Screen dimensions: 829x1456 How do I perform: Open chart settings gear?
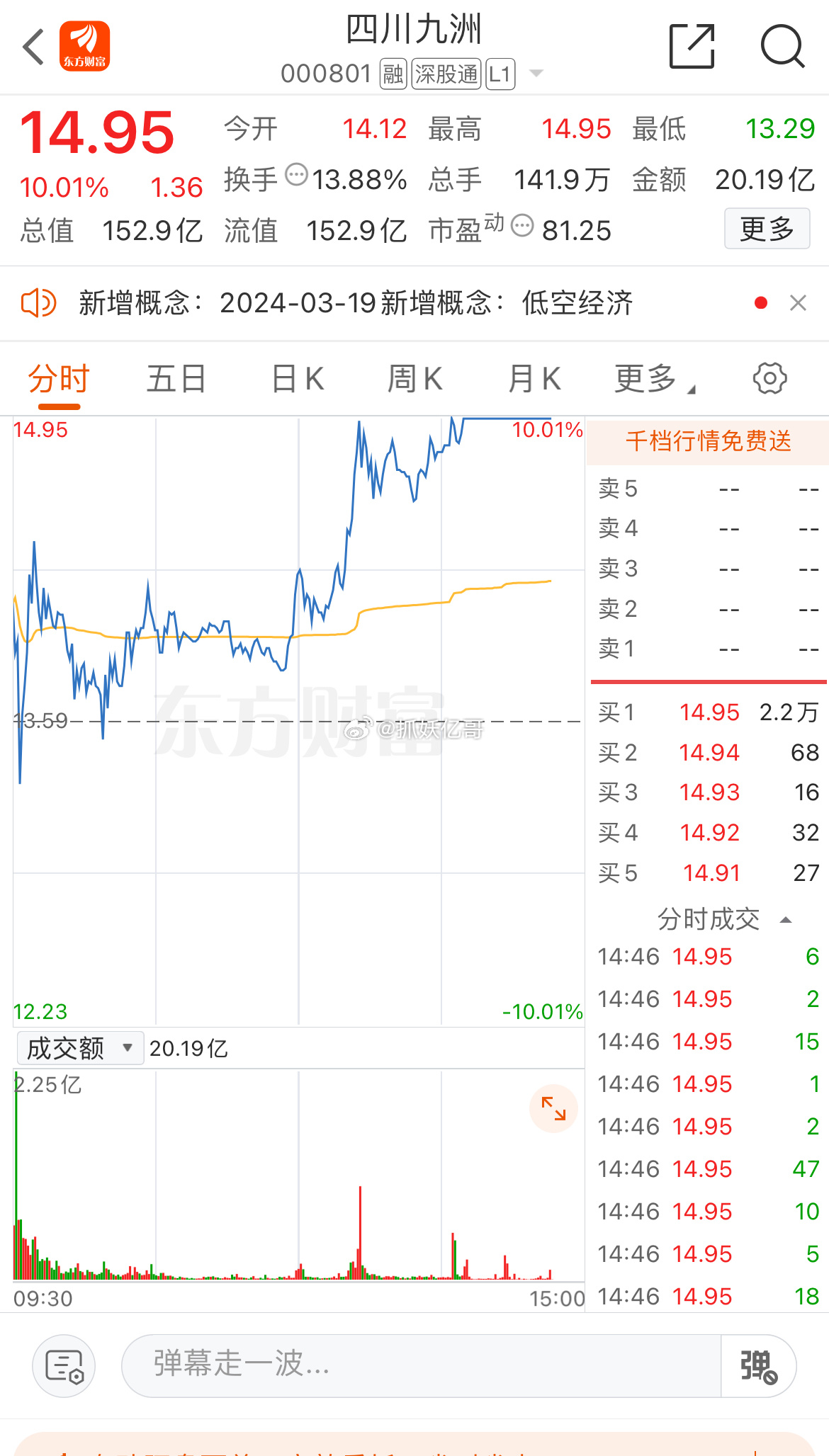(x=769, y=378)
